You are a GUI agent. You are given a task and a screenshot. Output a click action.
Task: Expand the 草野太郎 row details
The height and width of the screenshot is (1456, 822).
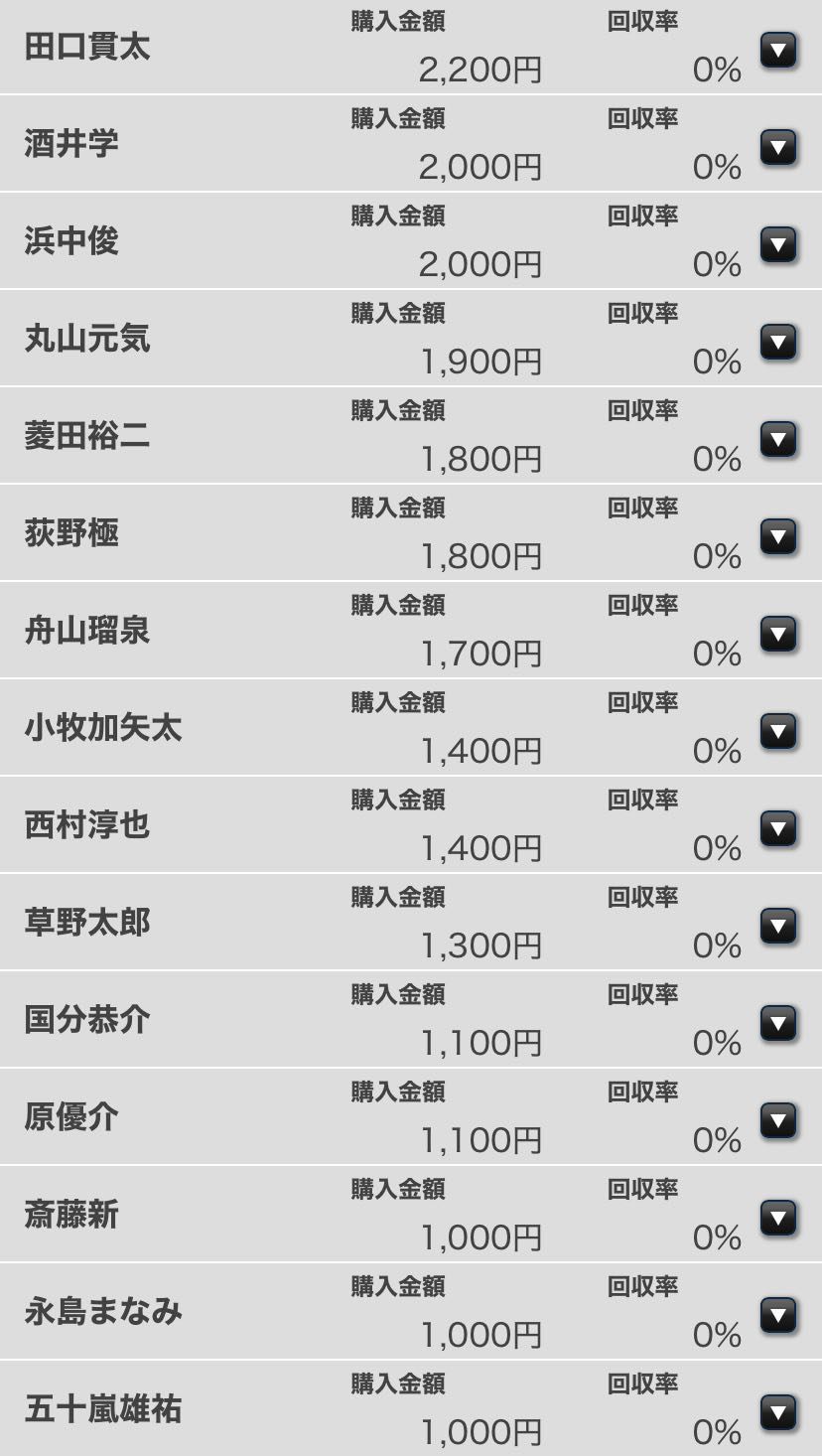coord(778,927)
